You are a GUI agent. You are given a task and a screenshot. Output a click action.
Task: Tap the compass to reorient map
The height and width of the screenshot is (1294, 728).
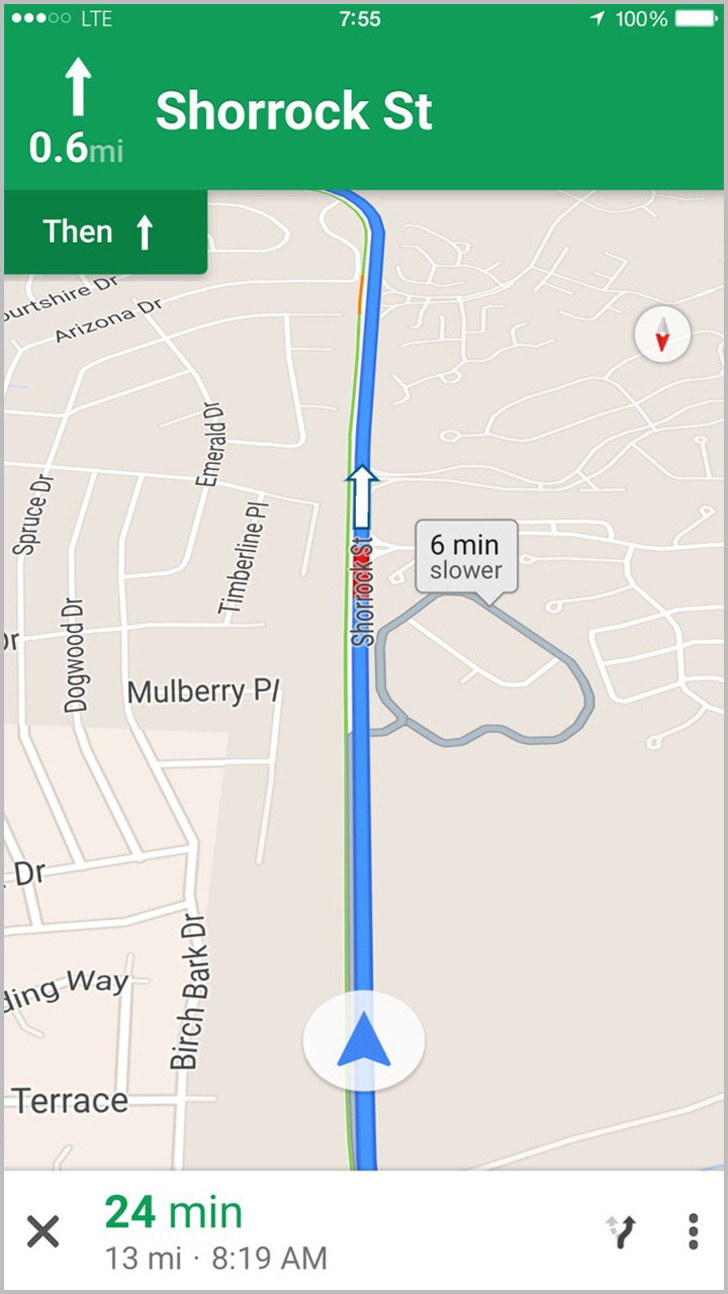click(x=662, y=335)
